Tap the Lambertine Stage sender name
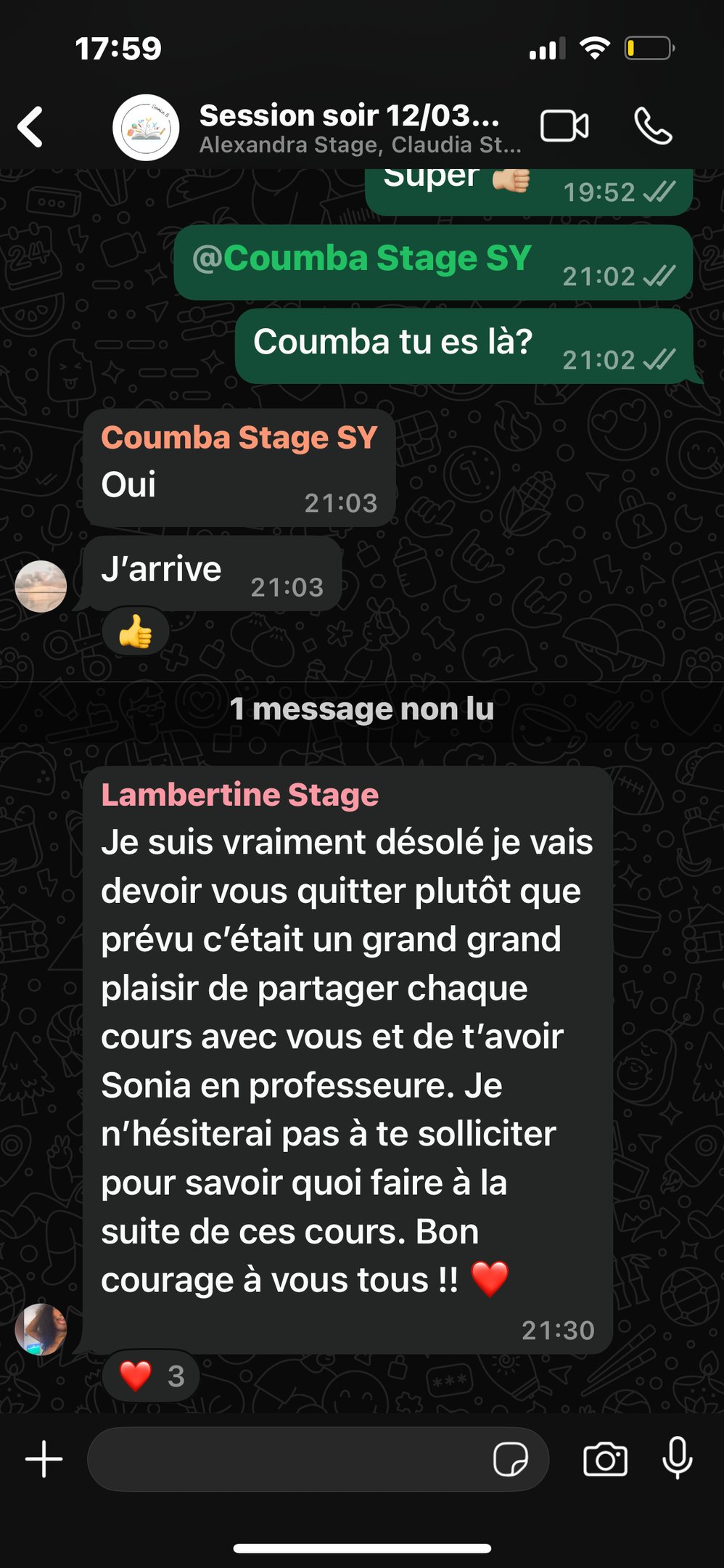 point(239,795)
